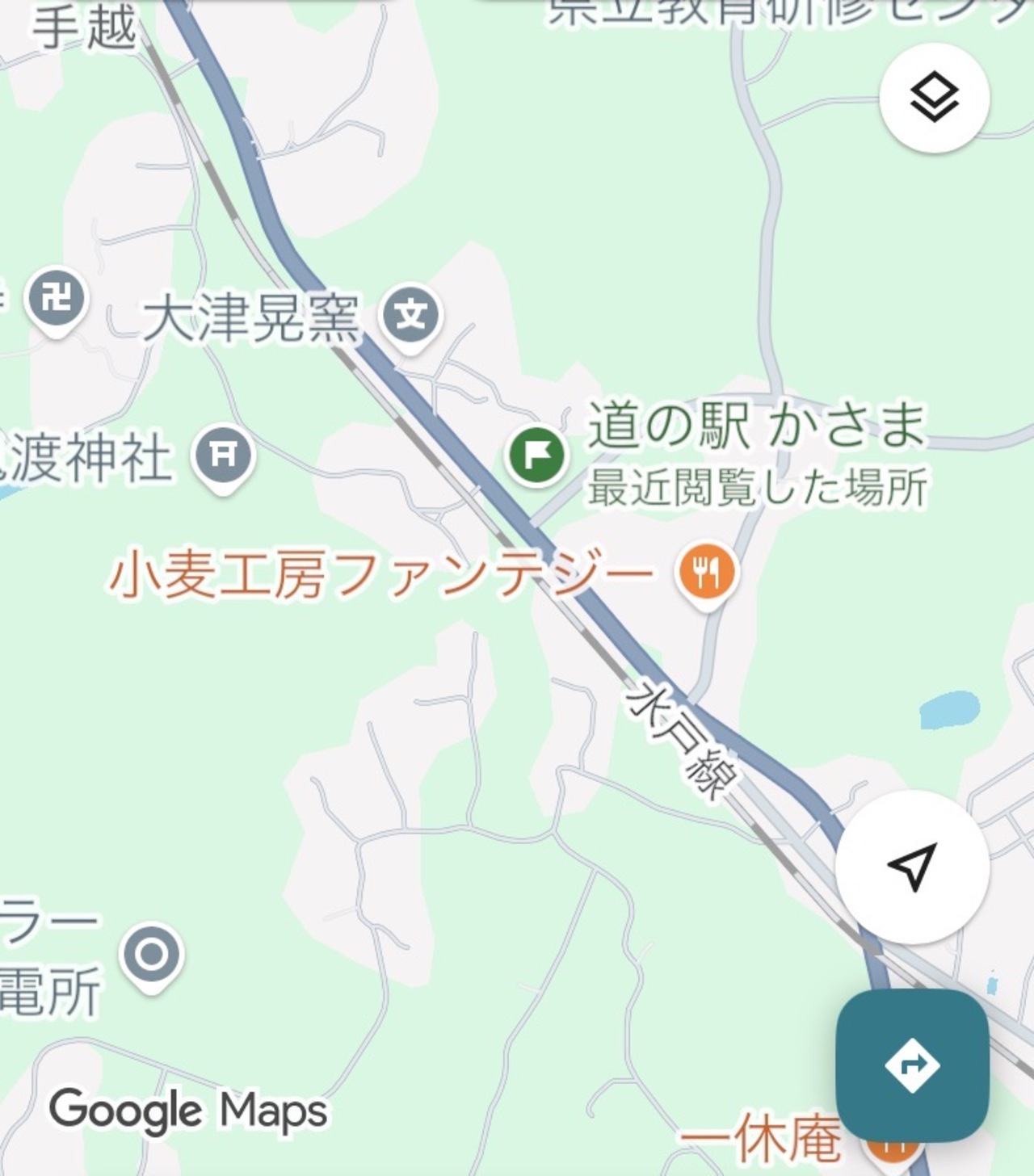
Task: Center map on my location
Action: tap(912, 867)
